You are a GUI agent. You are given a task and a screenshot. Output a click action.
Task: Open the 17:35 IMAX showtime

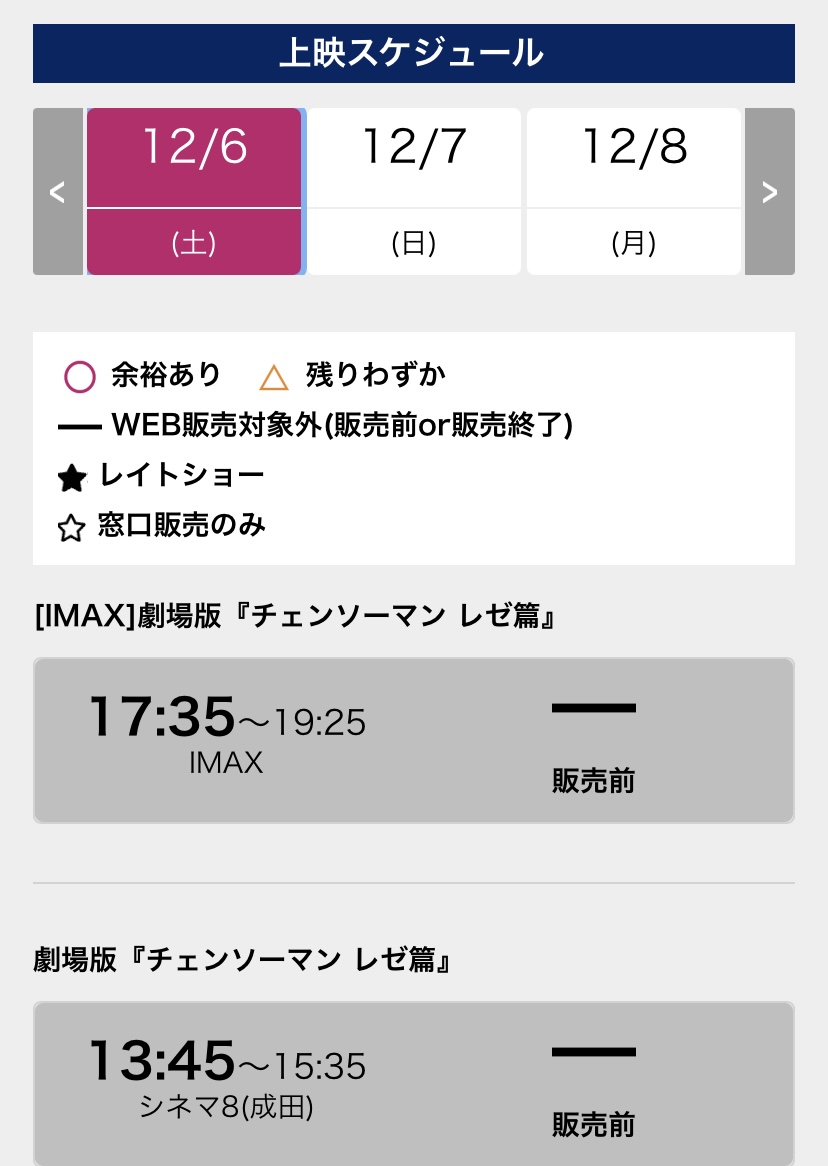click(414, 740)
